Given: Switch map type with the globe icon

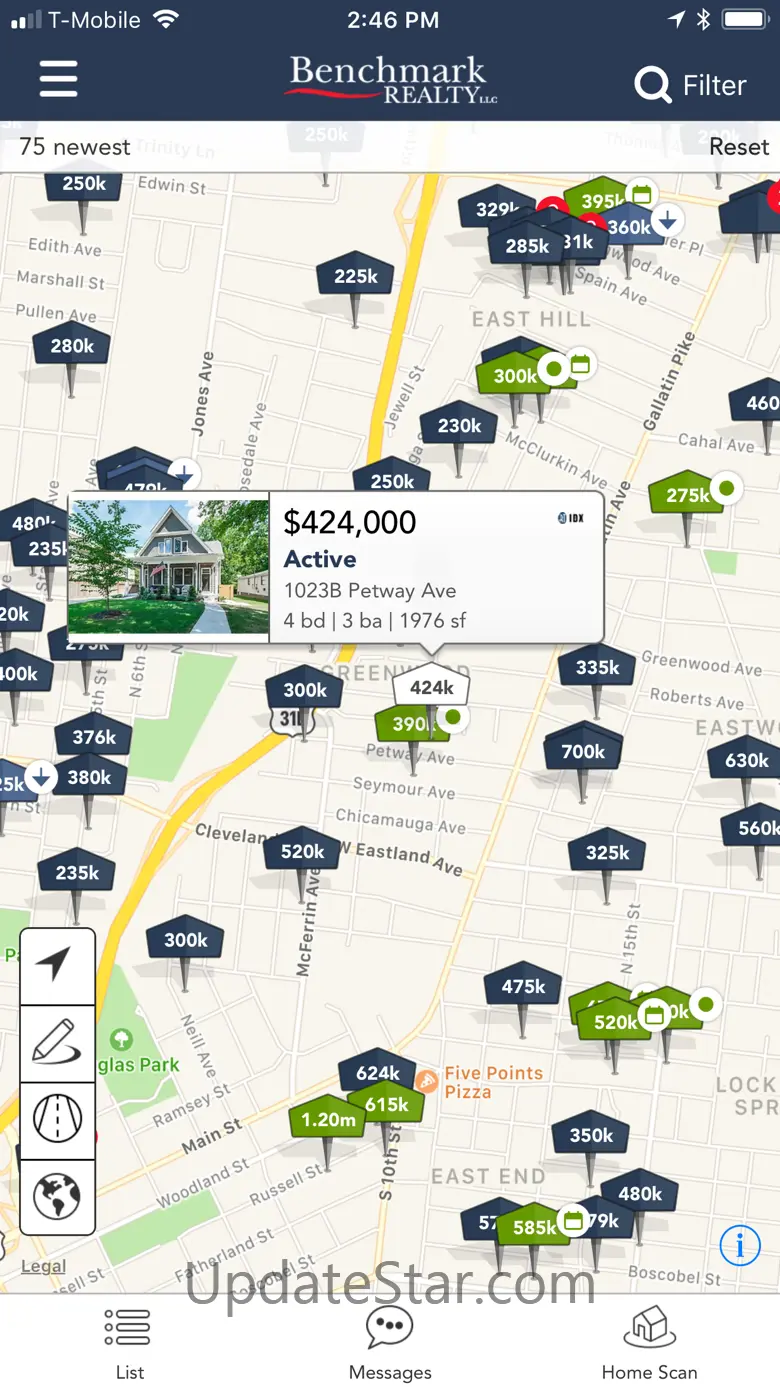Looking at the screenshot, I should click(x=57, y=1196).
